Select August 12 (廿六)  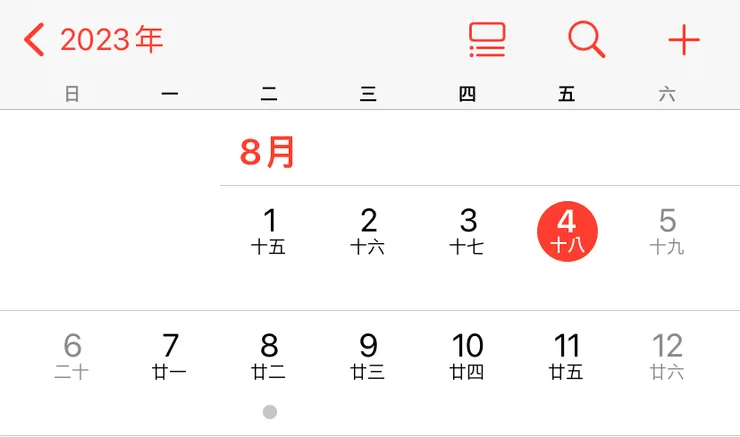(667, 356)
